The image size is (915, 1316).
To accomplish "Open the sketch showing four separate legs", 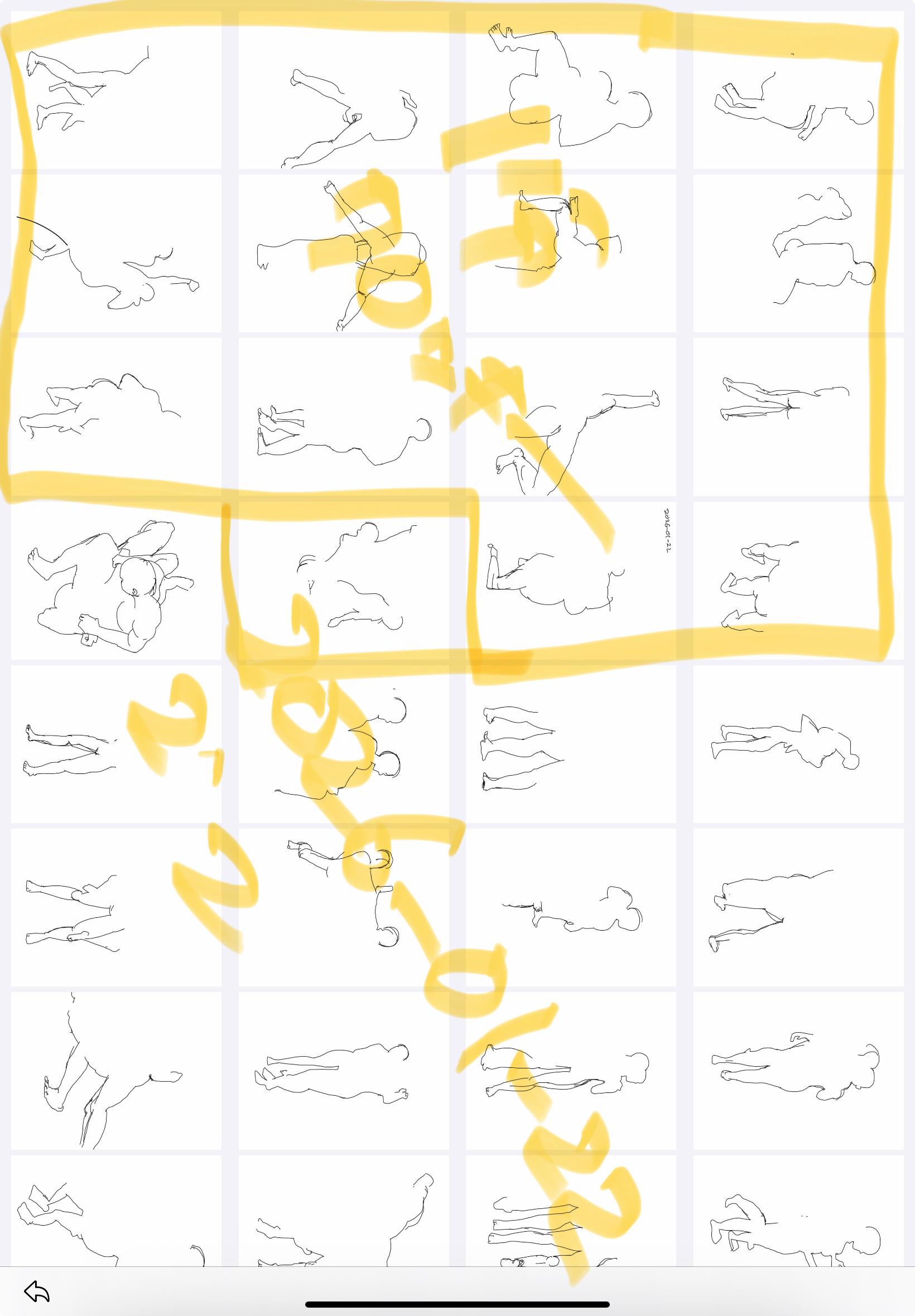I will pos(570,744).
